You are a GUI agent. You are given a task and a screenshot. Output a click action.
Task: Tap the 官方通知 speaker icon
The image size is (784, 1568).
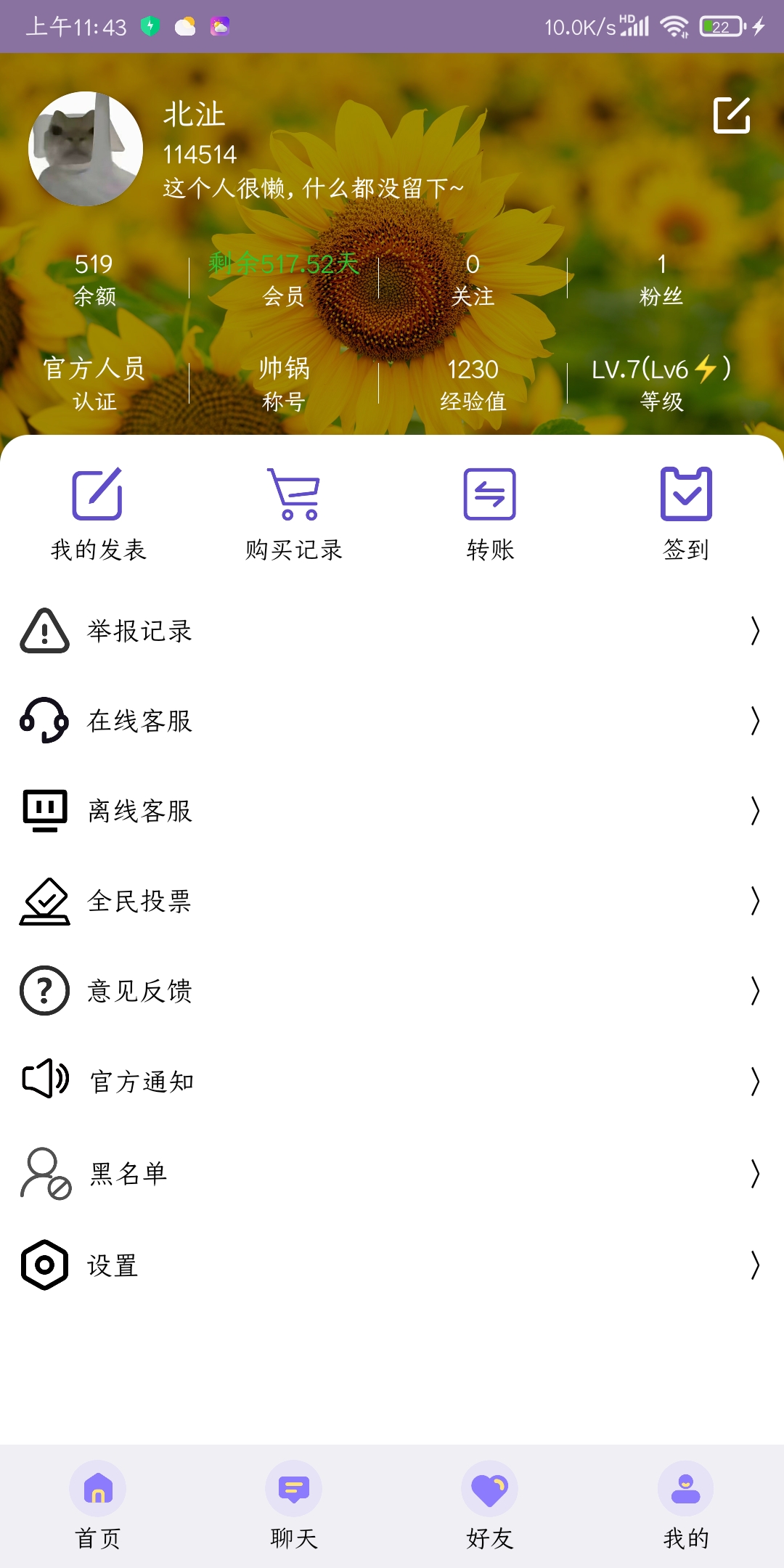[44, 1081]
